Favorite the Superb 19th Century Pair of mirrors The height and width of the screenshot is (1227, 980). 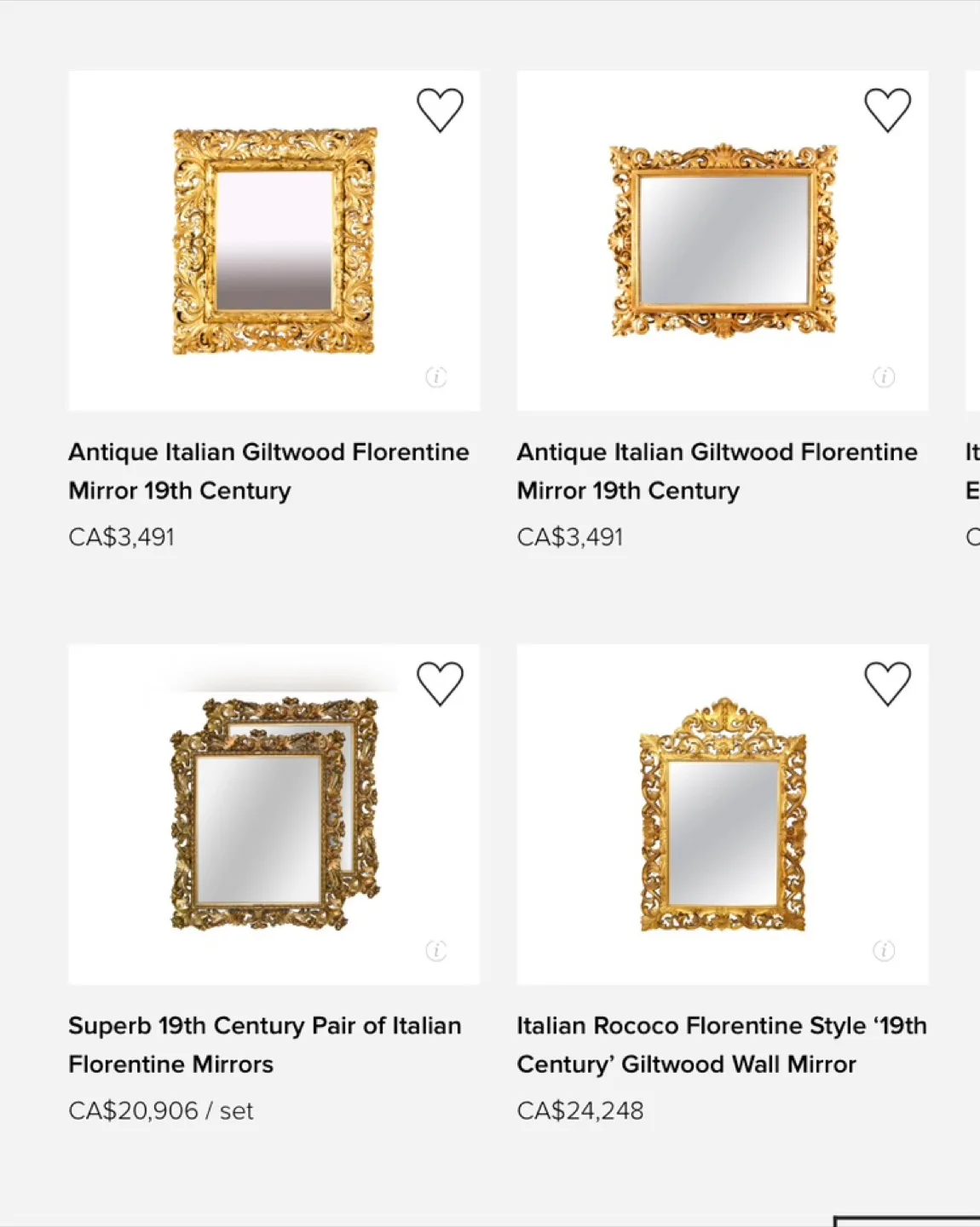click(440, 683)
